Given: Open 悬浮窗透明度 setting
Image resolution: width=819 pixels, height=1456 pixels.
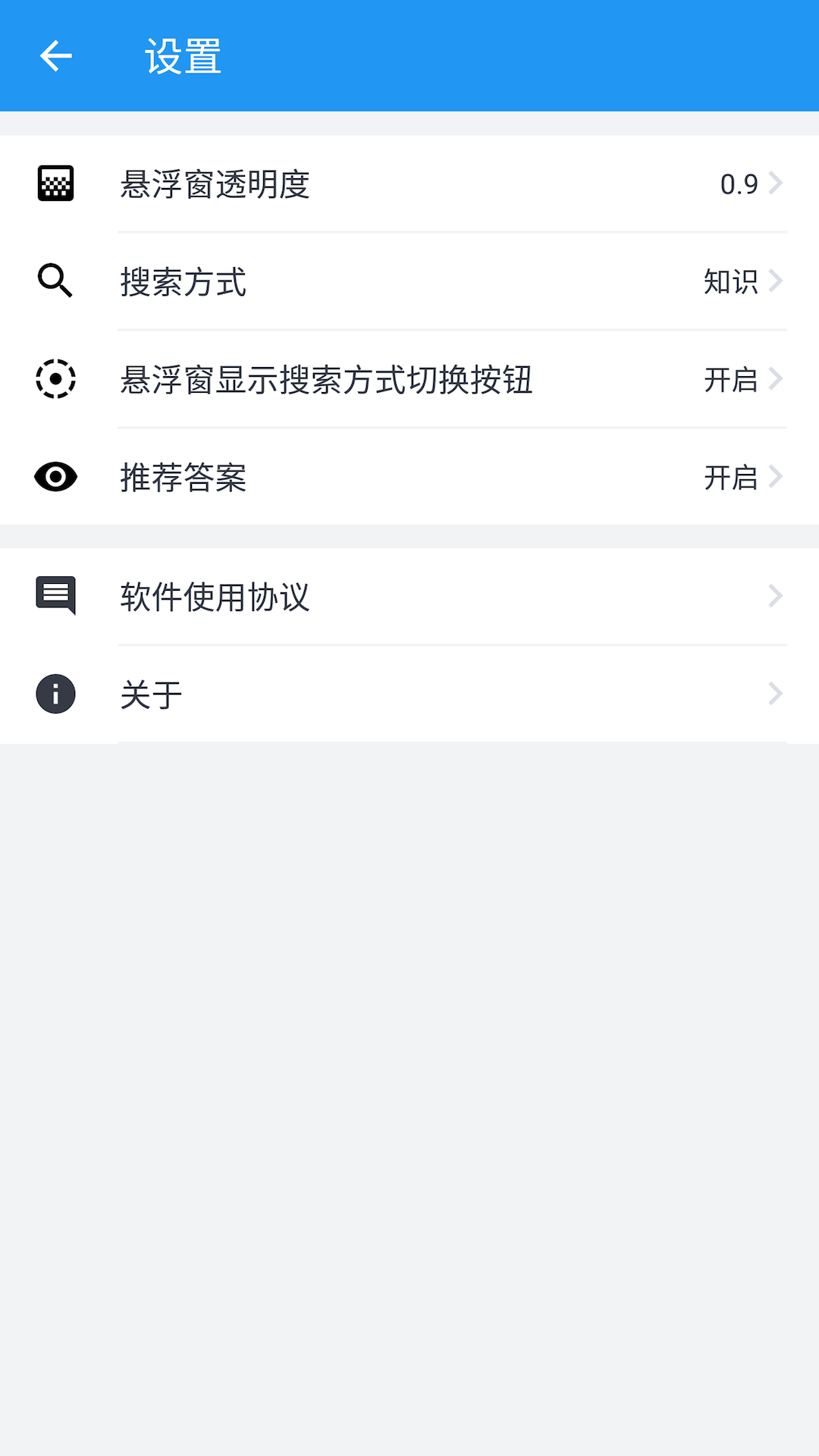Looking at the screenshot, I should (x=409, y=184).
